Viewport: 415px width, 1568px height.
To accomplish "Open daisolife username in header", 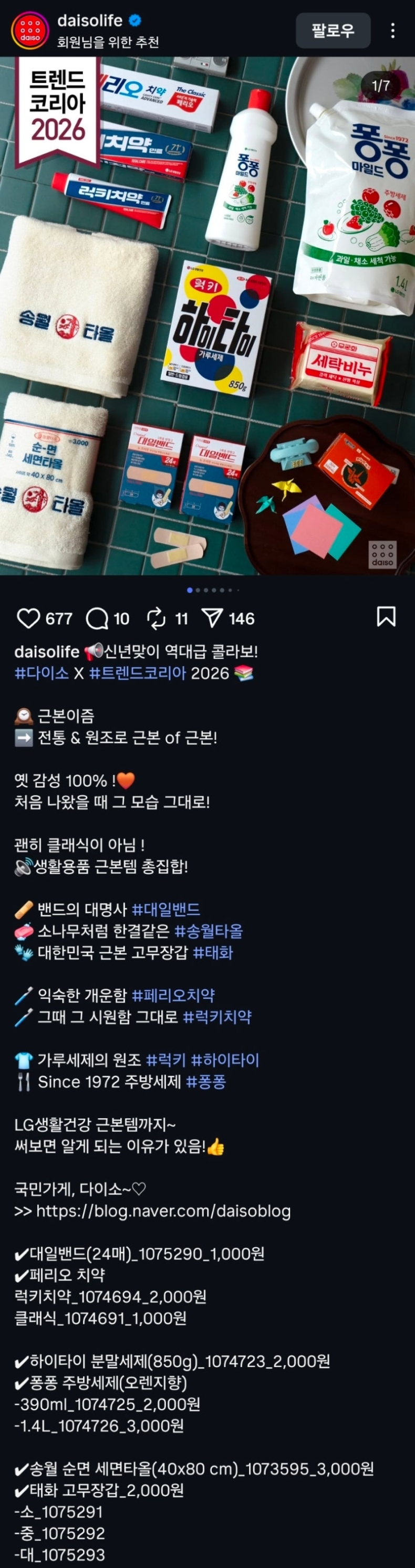I will pyautogui.click(x=90, y=20).
